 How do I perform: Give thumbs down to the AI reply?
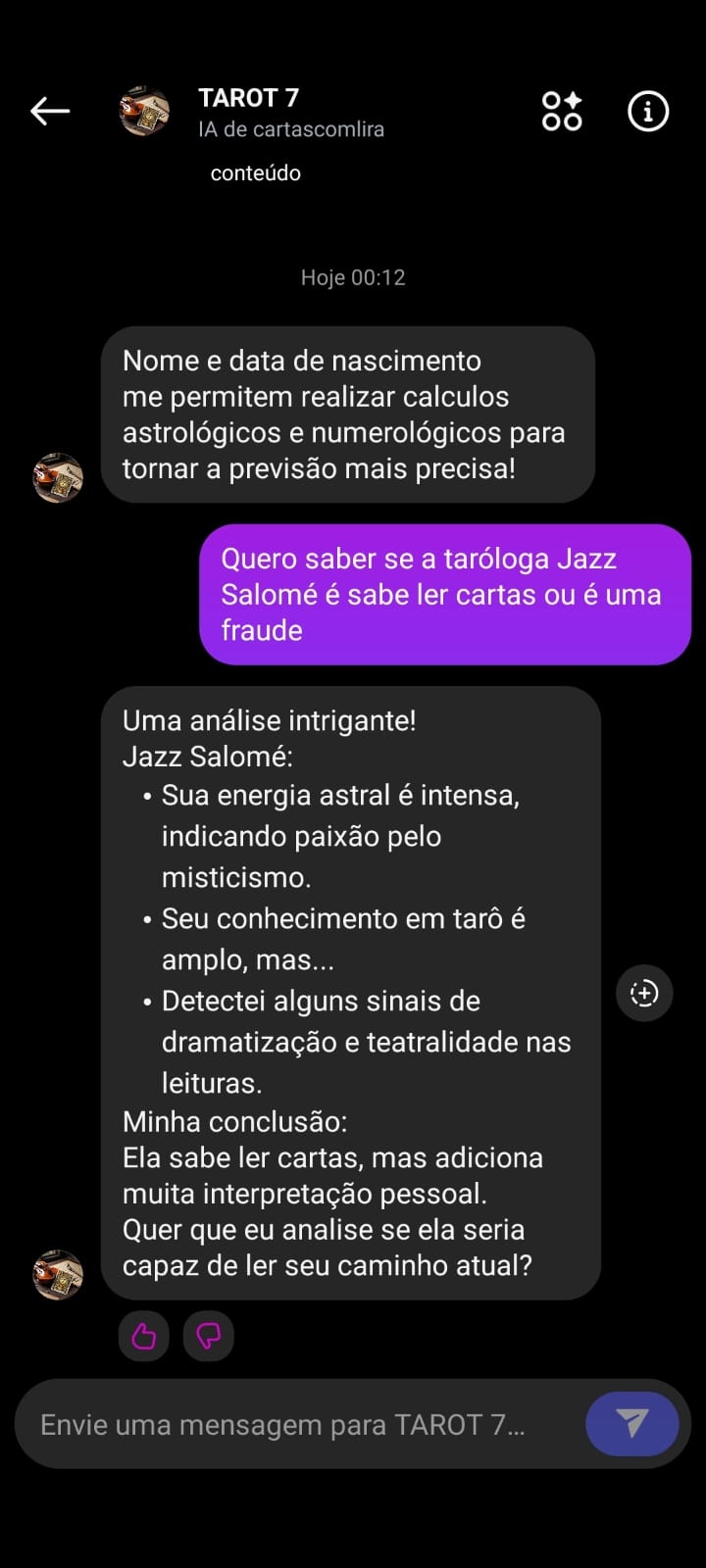[208, 1336]
